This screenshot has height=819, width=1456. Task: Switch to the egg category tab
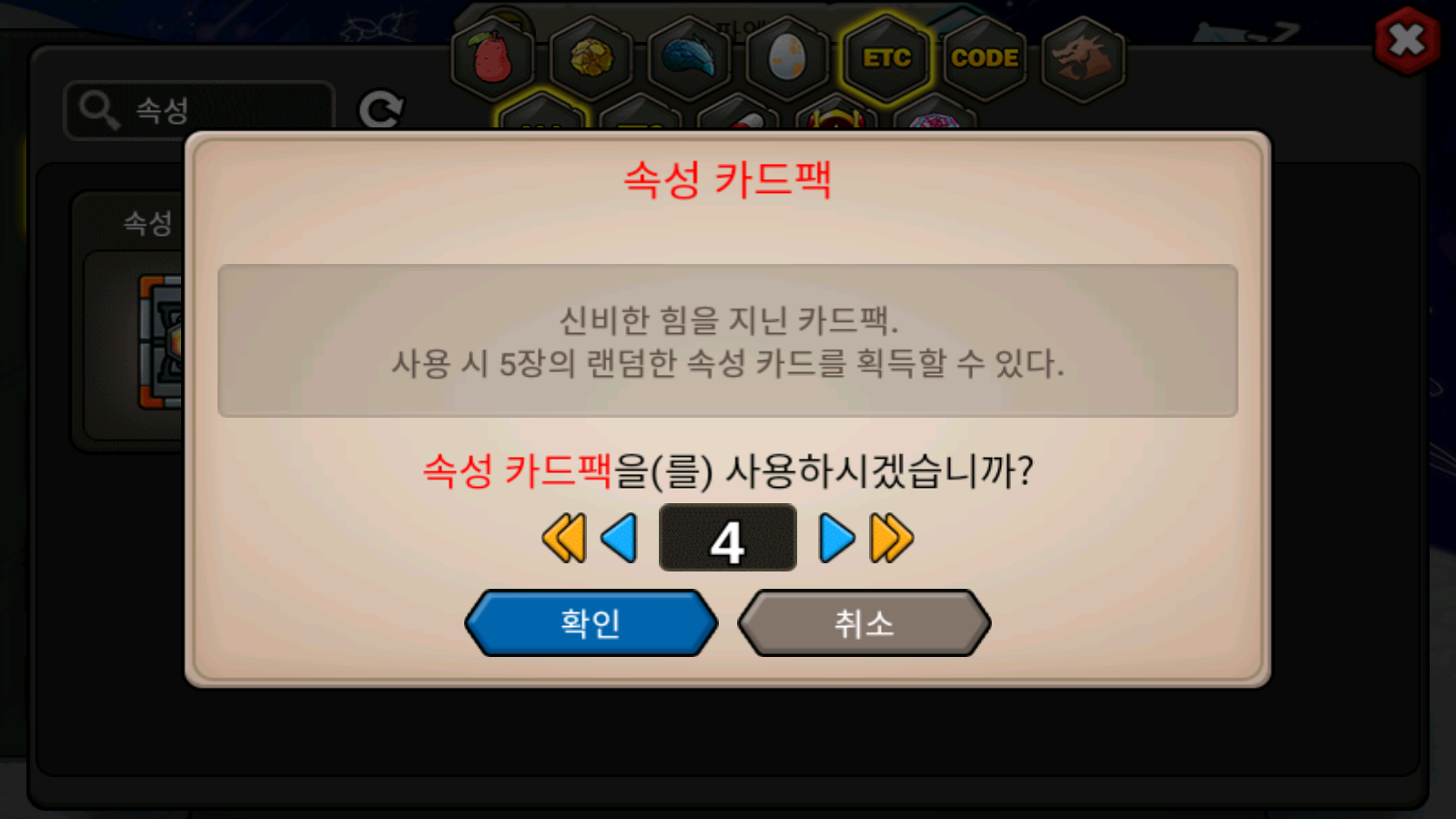click(787, 58)
